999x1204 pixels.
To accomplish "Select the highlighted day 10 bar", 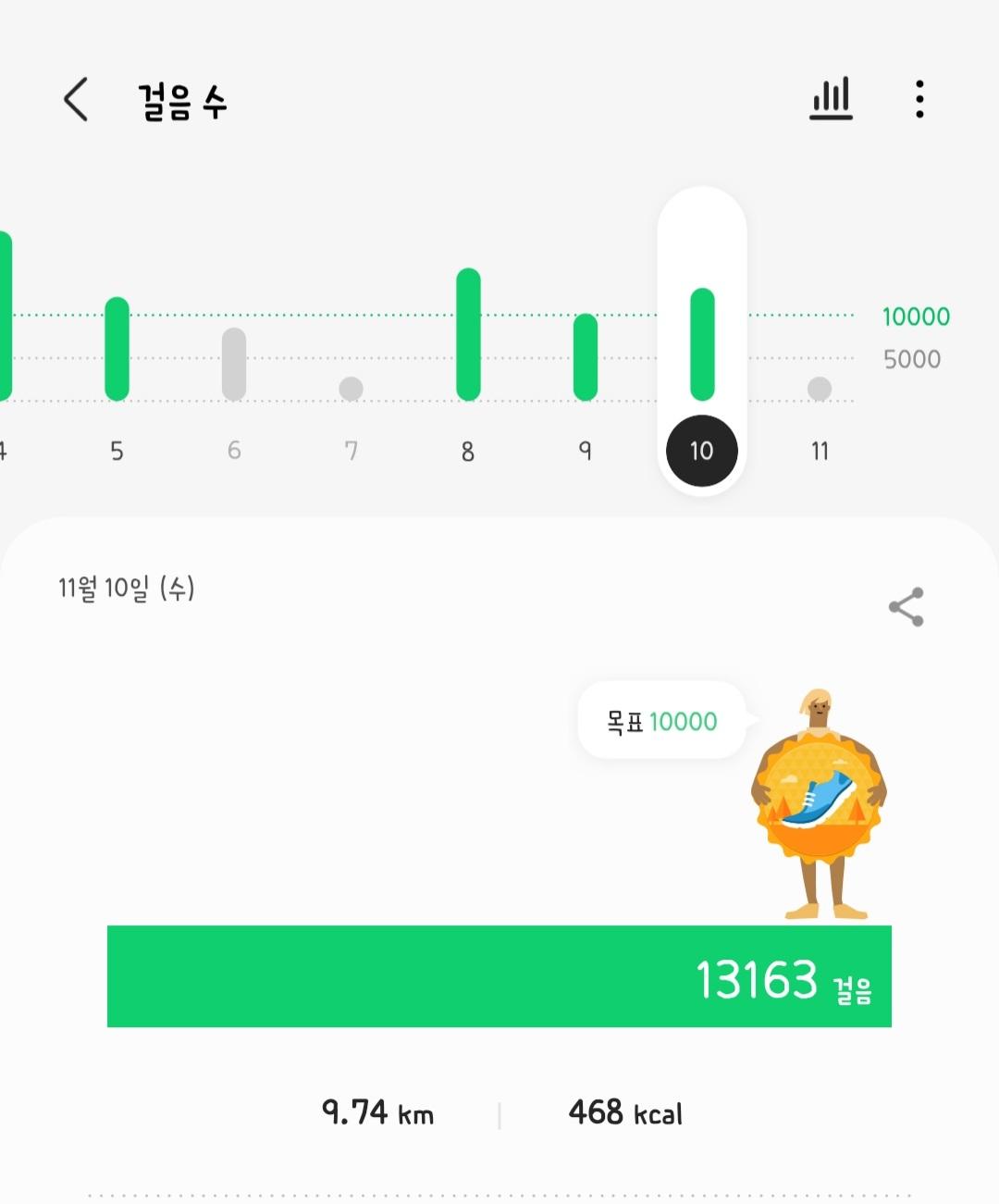I will click(702, 344).
